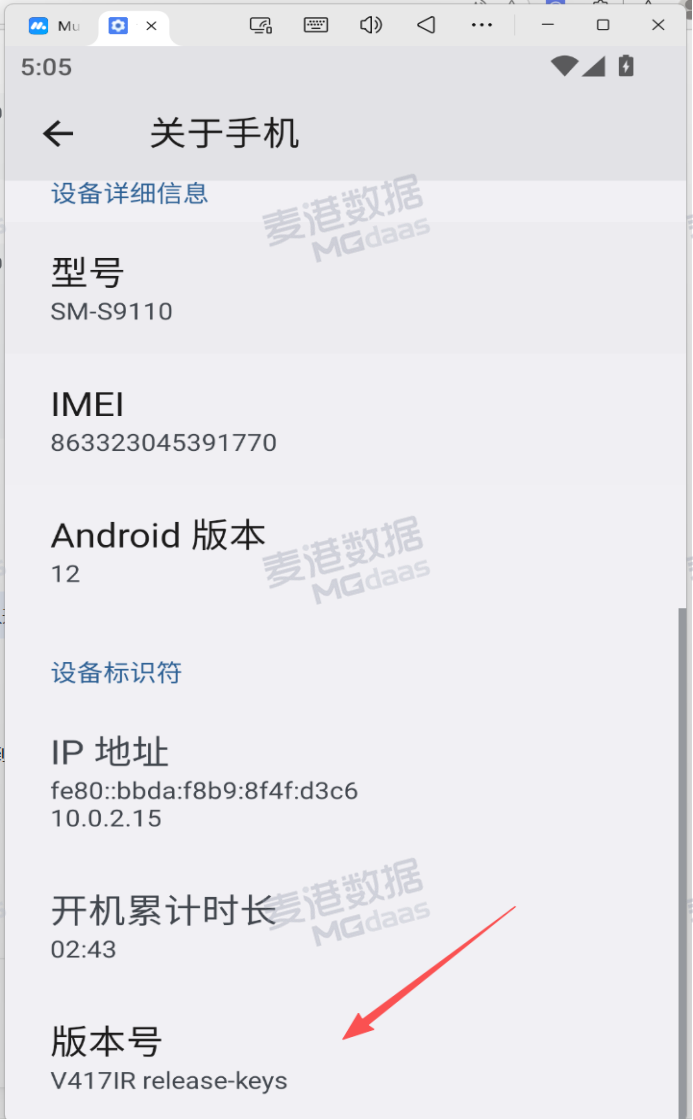Switch to the Mu emulator home tab
The height and width of the screenshot is (1120, 693).
tap(54, 26)
